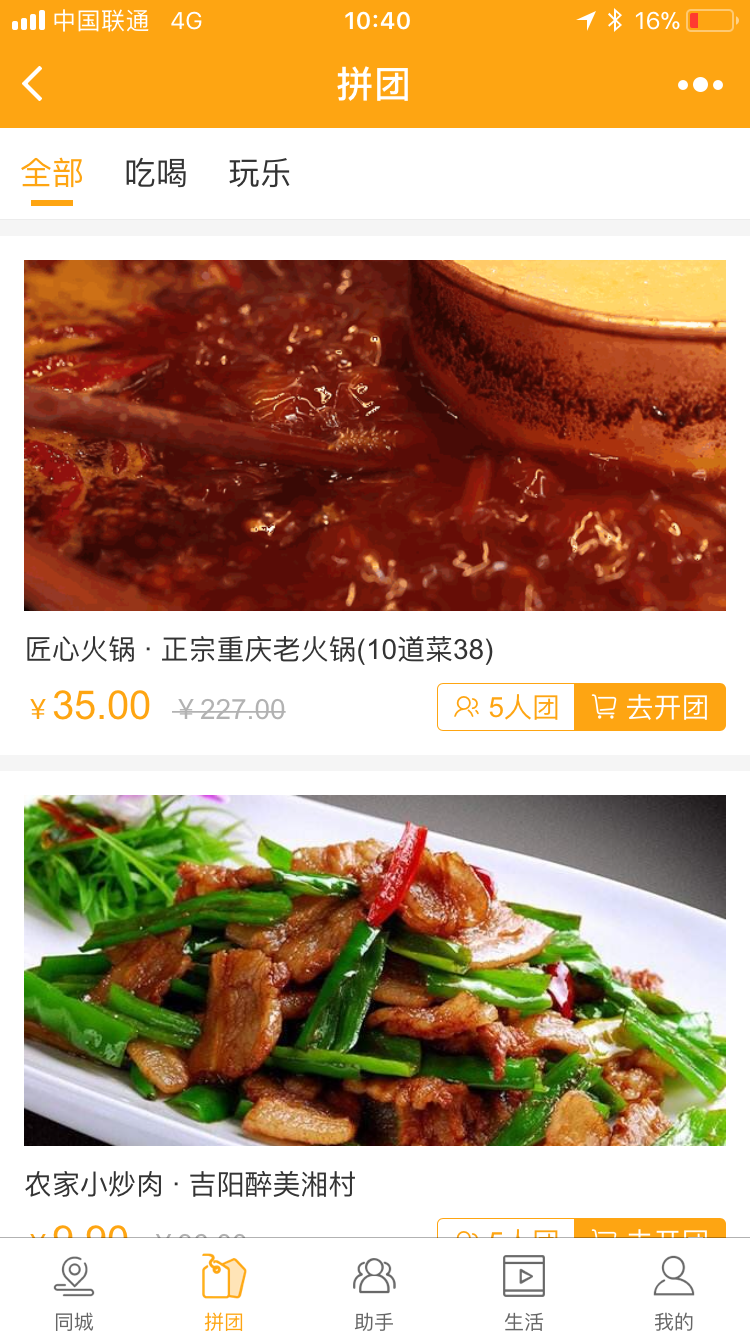Open the 我的 profile tab
The width and height of the screenshot is (750, 1334).
tap(673, 1292)
